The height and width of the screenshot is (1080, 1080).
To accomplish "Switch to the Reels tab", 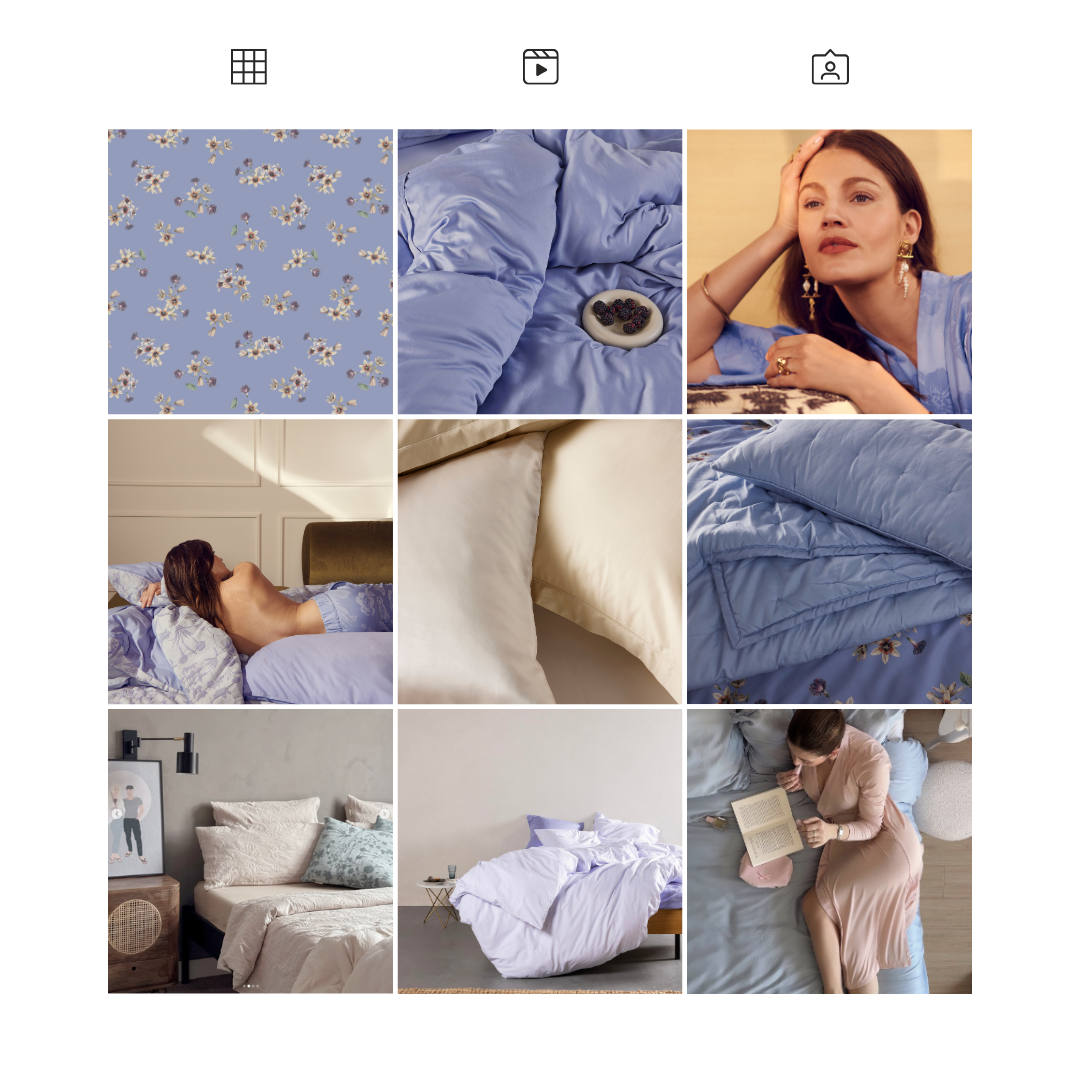I will [x=540, y=67].
